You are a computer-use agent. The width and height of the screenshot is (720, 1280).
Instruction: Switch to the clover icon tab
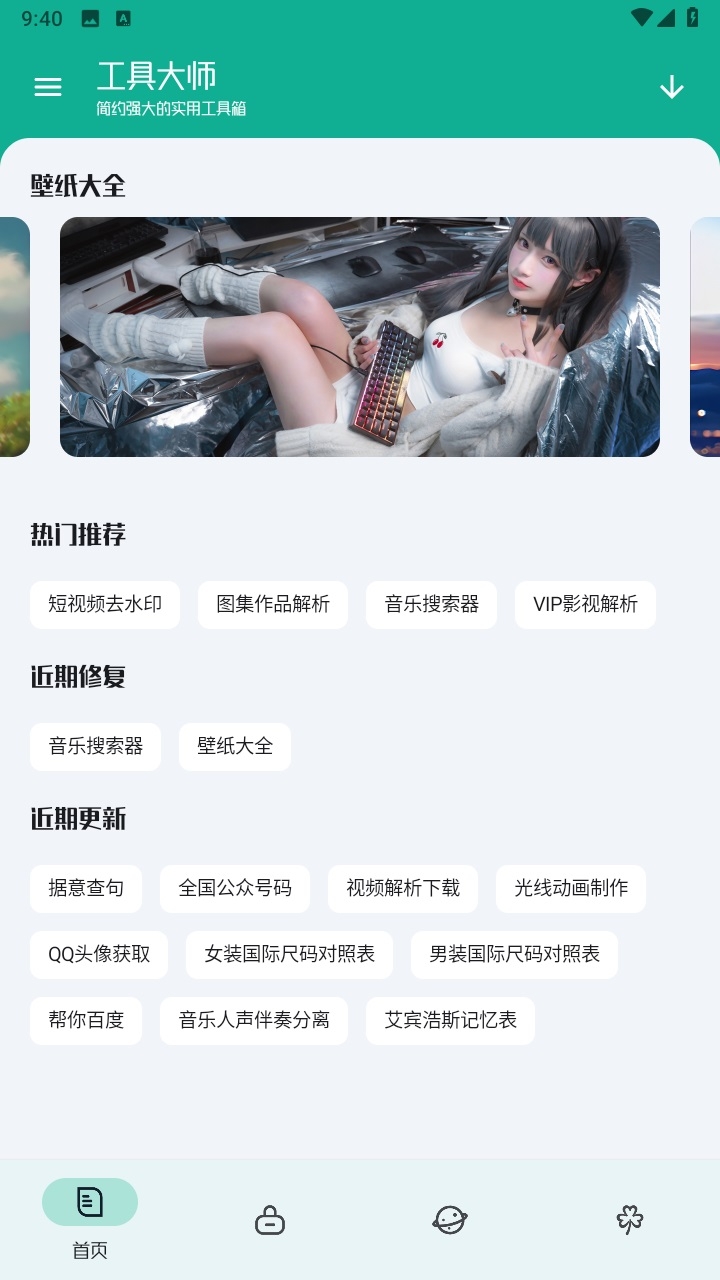pyautogui.click(x=630, y=1219)
